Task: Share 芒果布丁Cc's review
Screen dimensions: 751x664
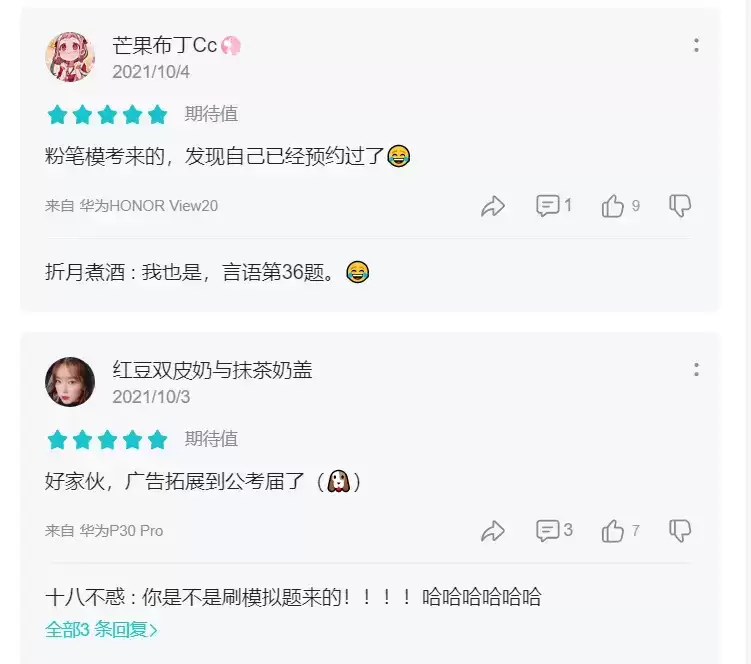Action: coord(493,206)
